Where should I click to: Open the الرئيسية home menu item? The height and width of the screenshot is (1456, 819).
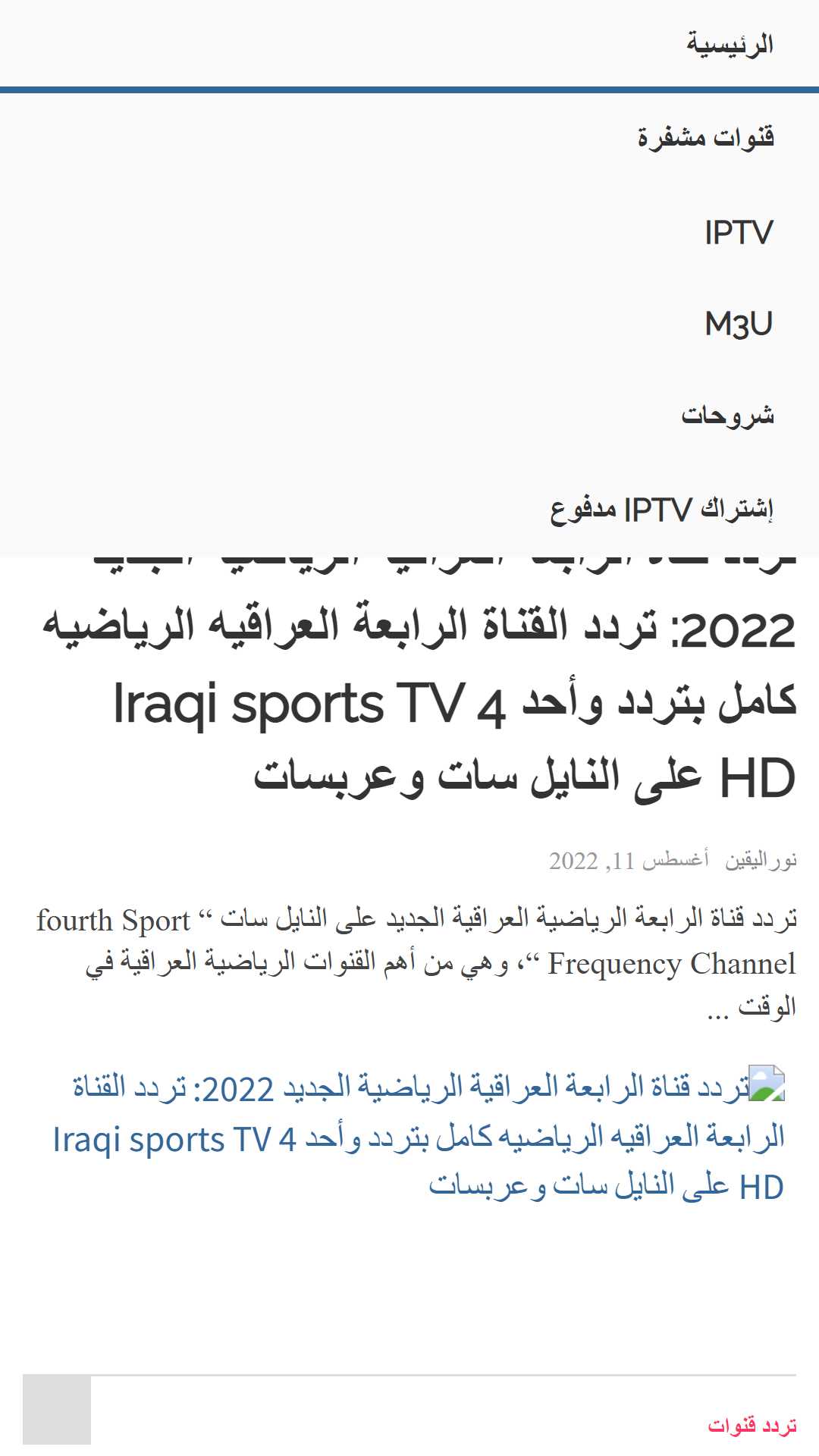[730, 44]
